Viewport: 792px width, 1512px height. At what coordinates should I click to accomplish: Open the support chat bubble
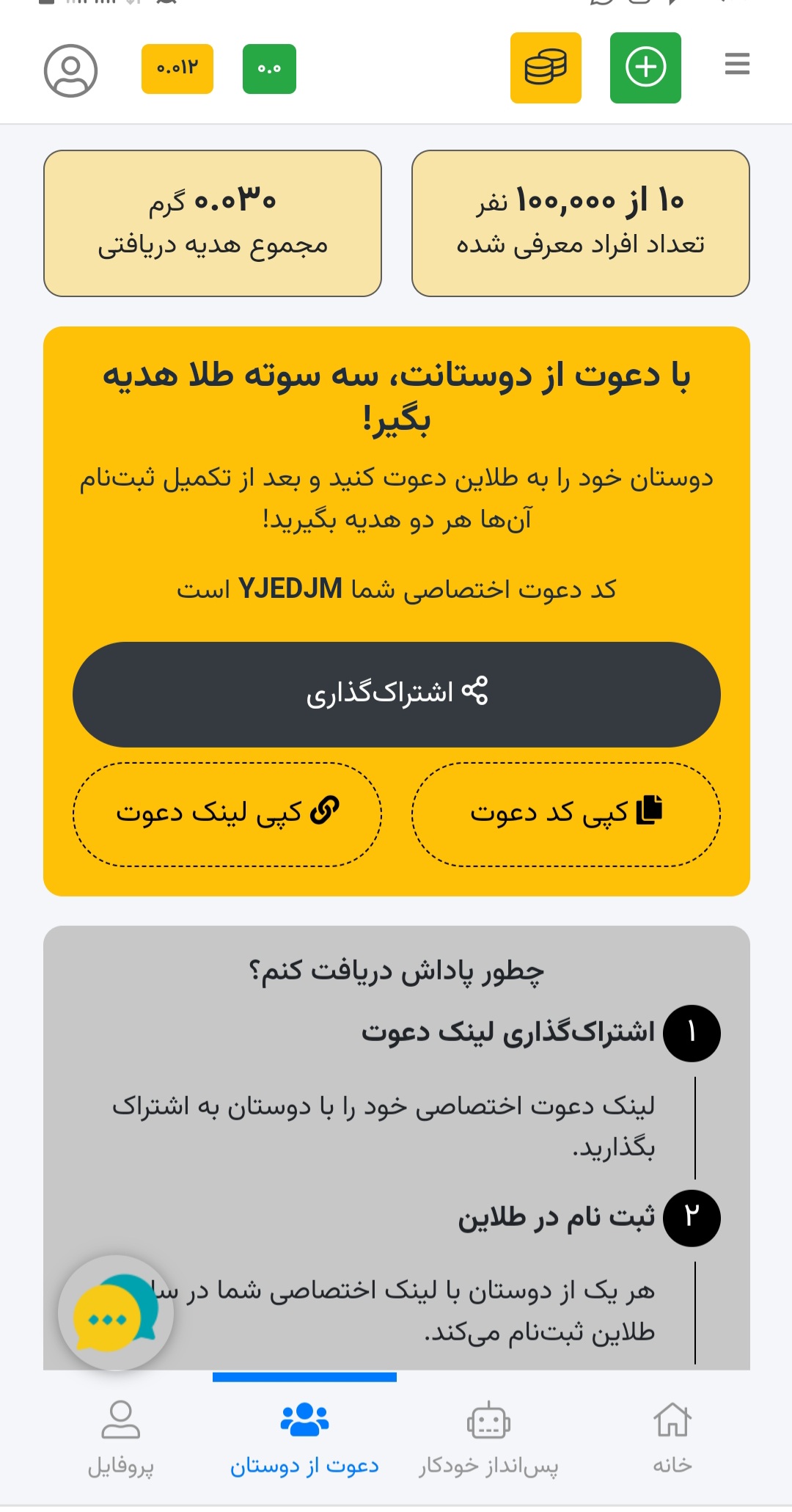tap(115, 1313)
